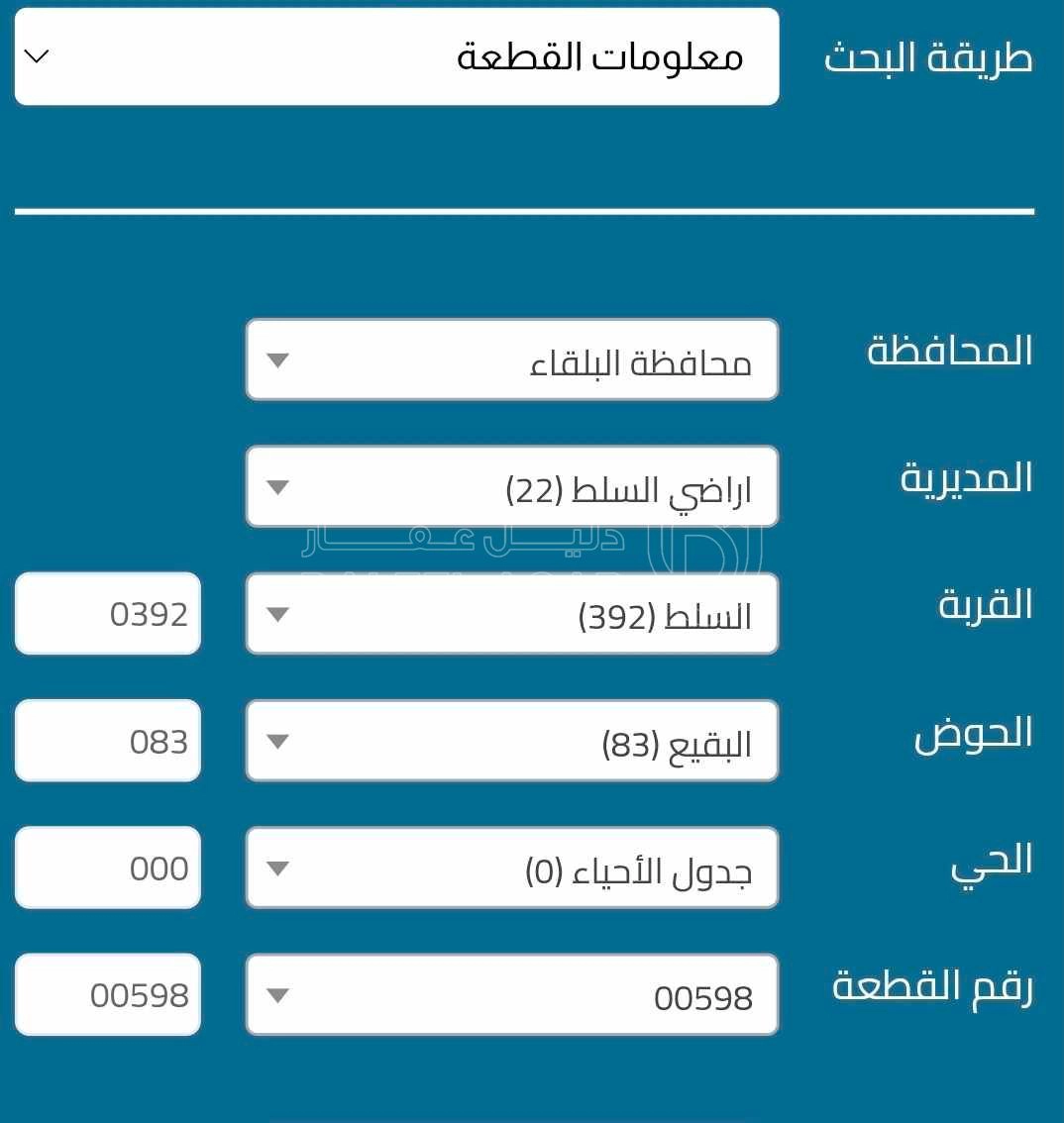Screen dimensions: 1064x1123
Task: Expand the المحافظة dropdown listing محافظة البلقاء
Action: click(x=511, y=359)
